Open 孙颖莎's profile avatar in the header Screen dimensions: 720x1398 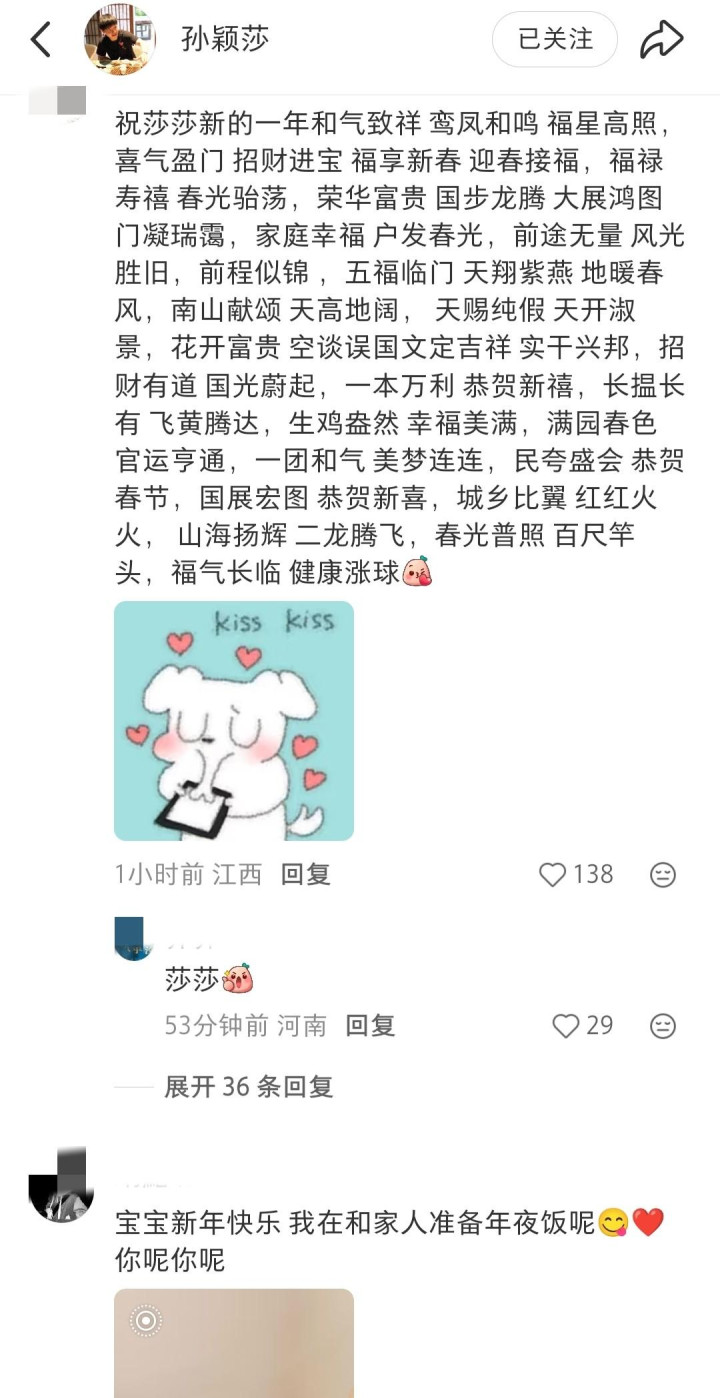pyautogui.click(x=119, y=40)
